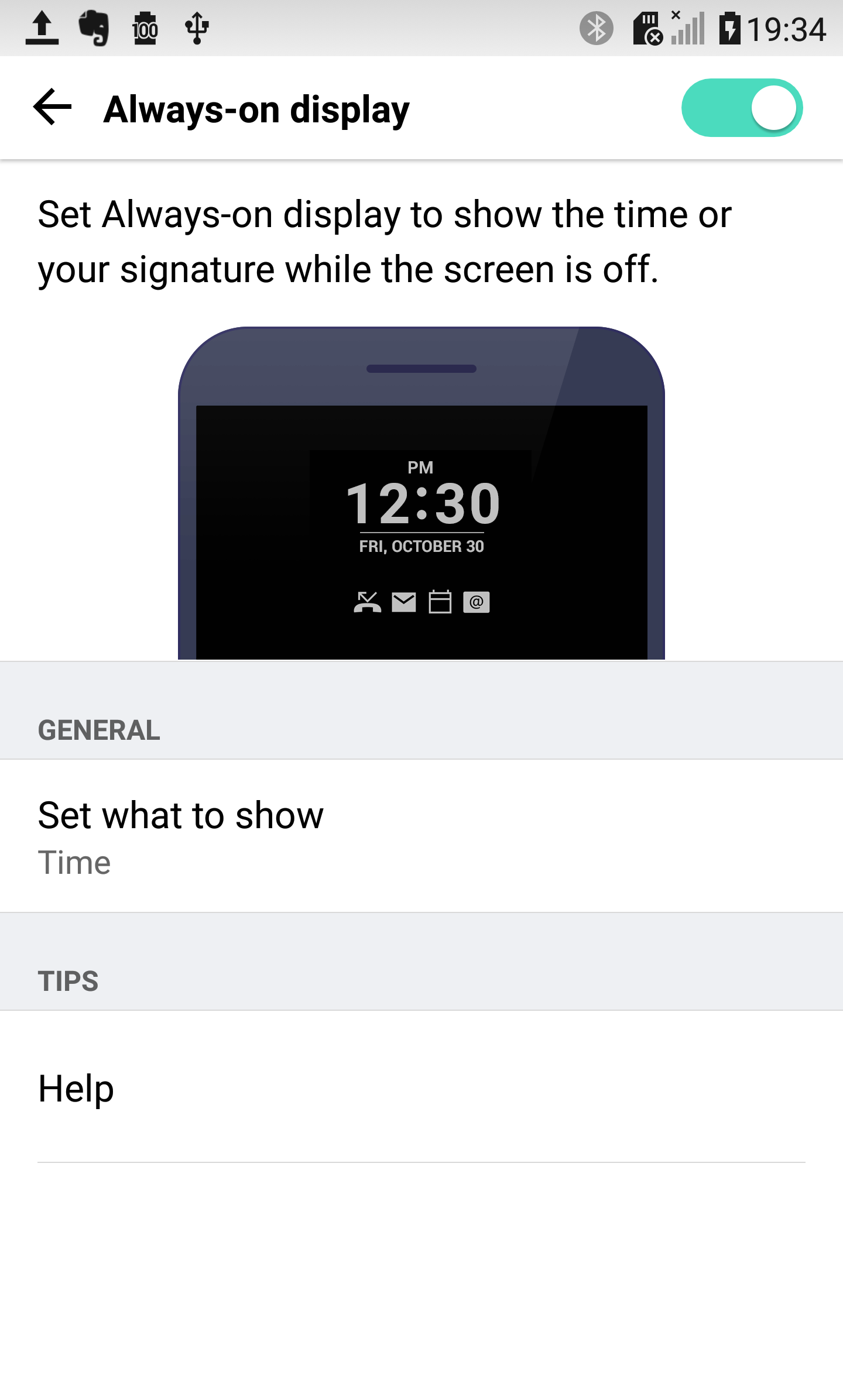
Task: Turn off the Always-on display switch
Action: pyautogui.click(x=742, y=108)
